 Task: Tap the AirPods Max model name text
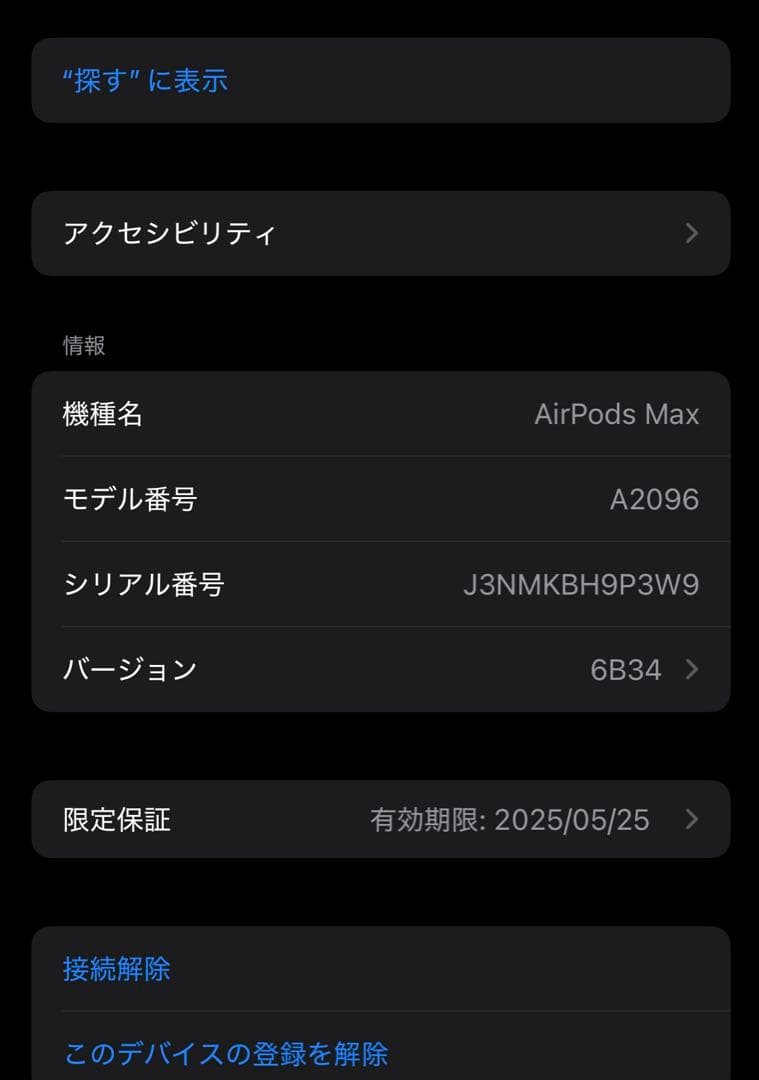(x=615, y=414)
